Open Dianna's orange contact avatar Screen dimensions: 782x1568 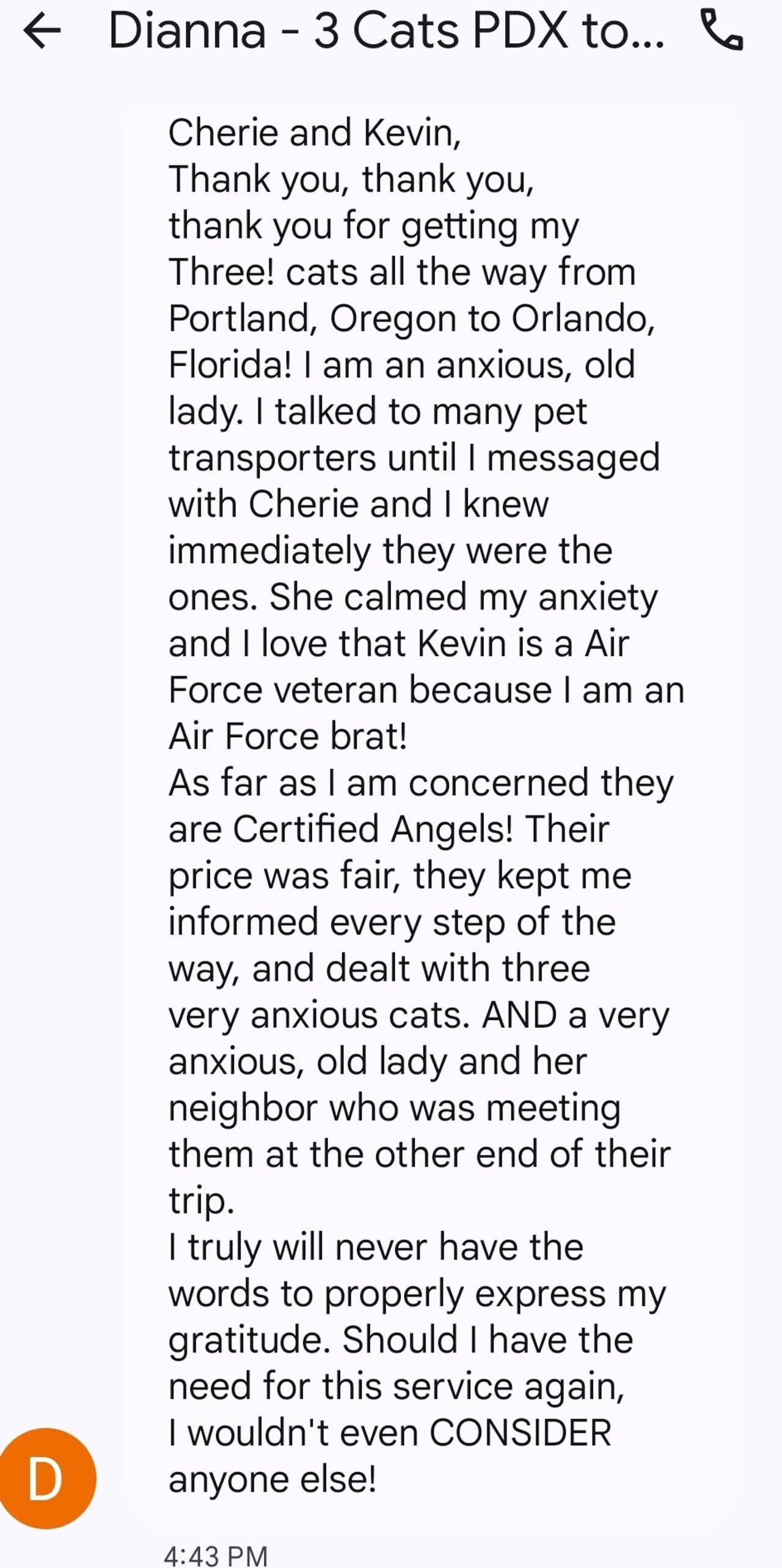(x=46, y=1478)
